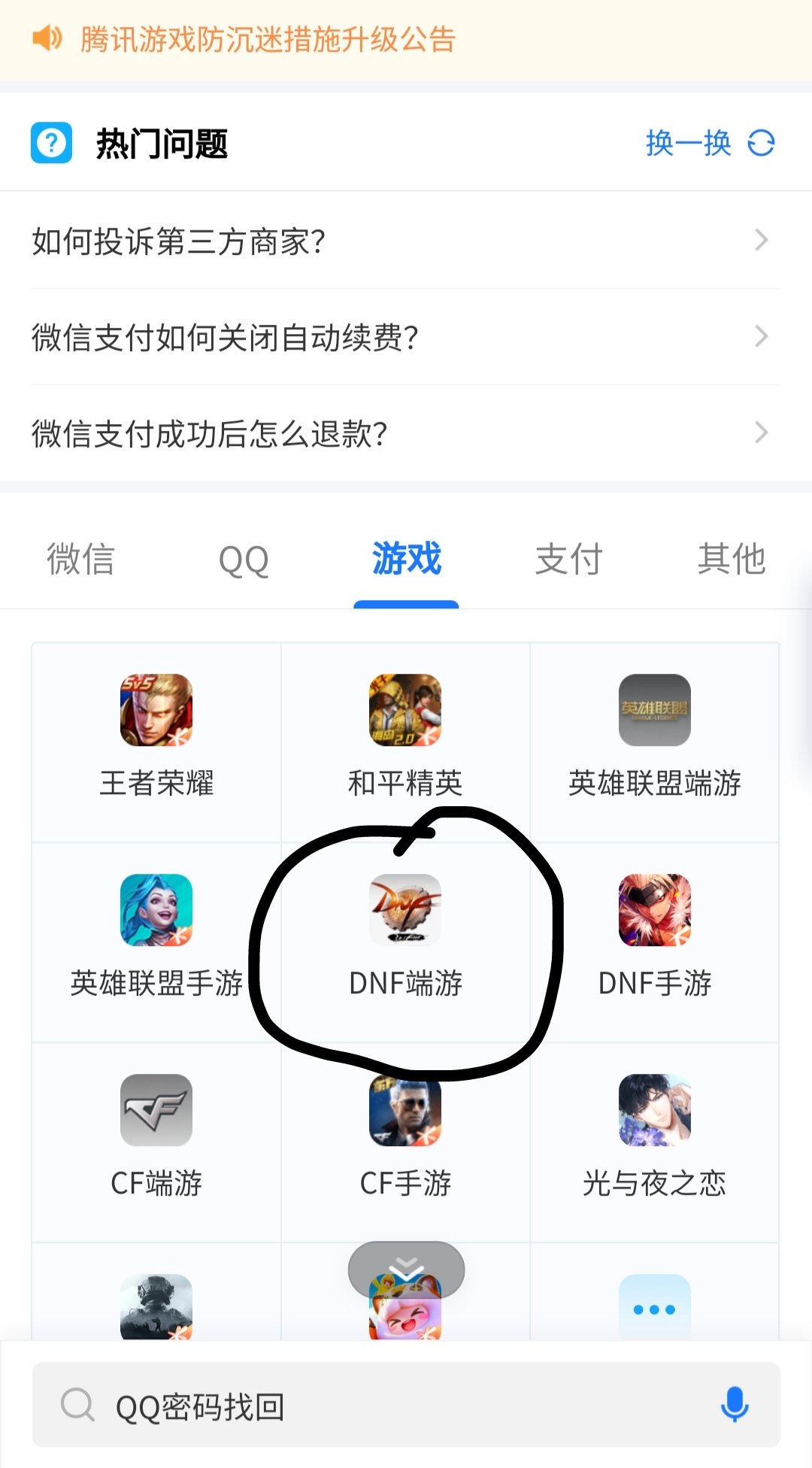
Task: Open 王者荣耀 game help
Action: tap(156, 742)
